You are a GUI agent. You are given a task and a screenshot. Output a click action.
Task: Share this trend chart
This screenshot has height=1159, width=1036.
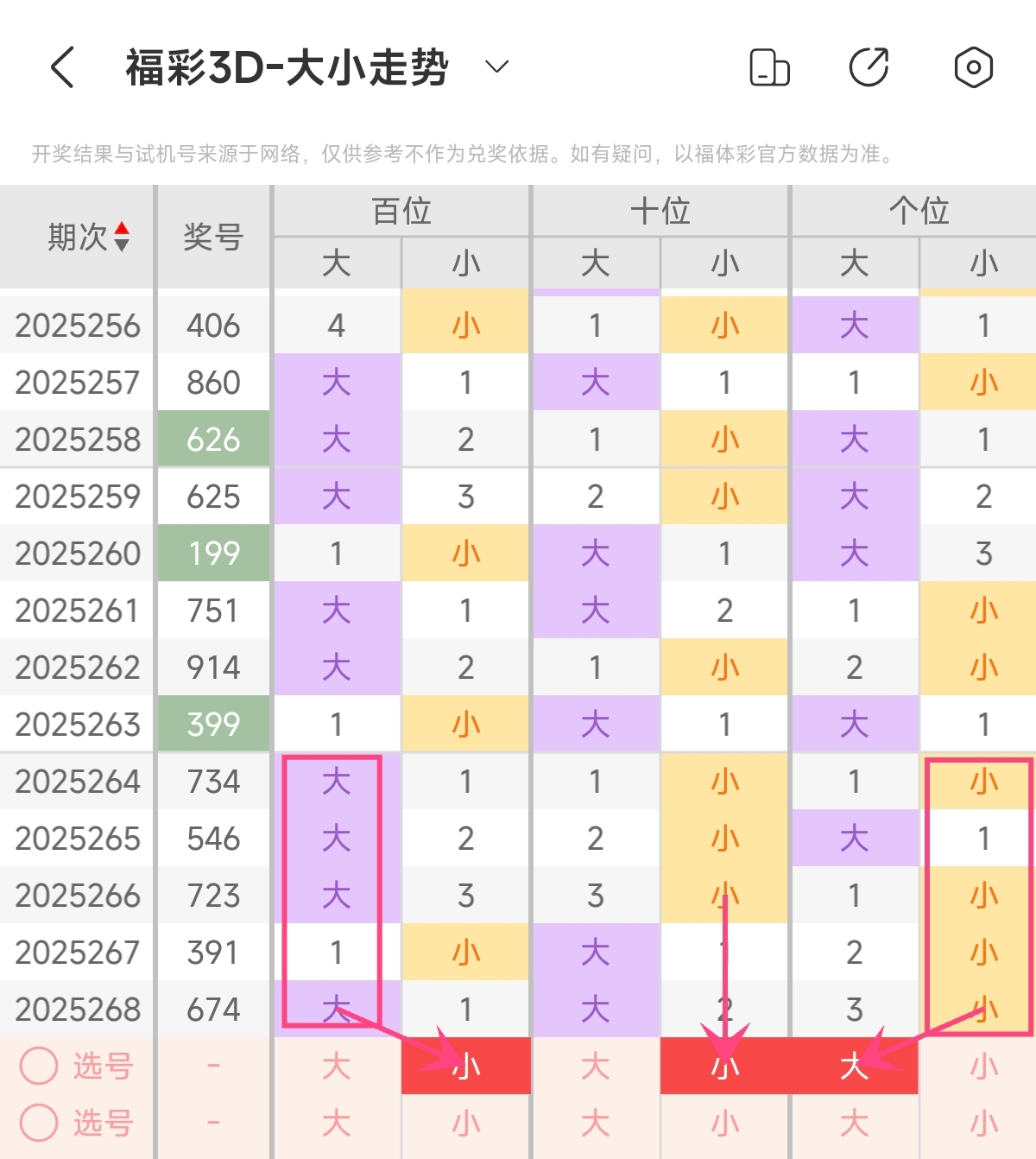click(x=869, y=67)
